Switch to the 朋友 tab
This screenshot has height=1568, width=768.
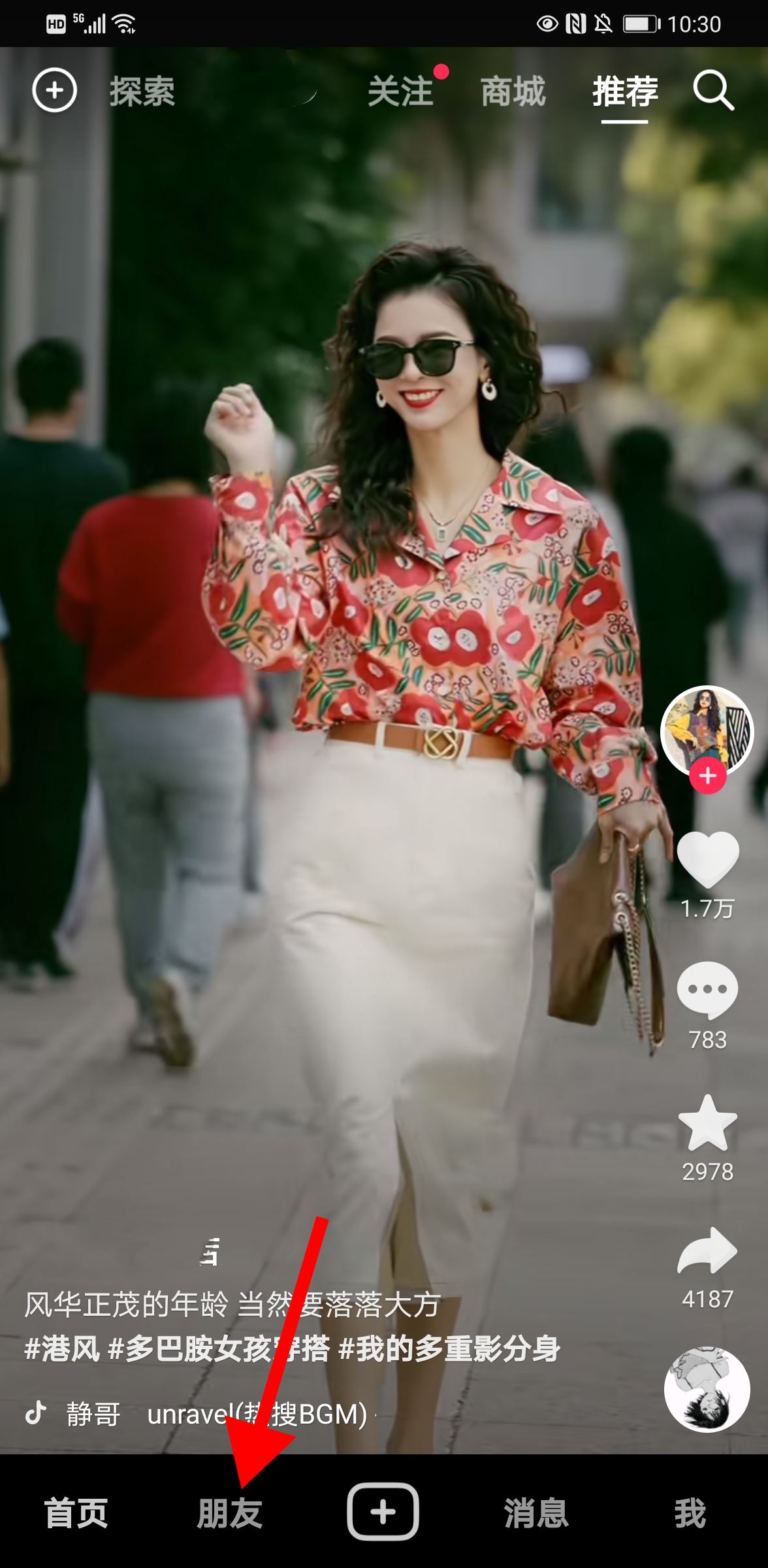(x=229, y=1513)
